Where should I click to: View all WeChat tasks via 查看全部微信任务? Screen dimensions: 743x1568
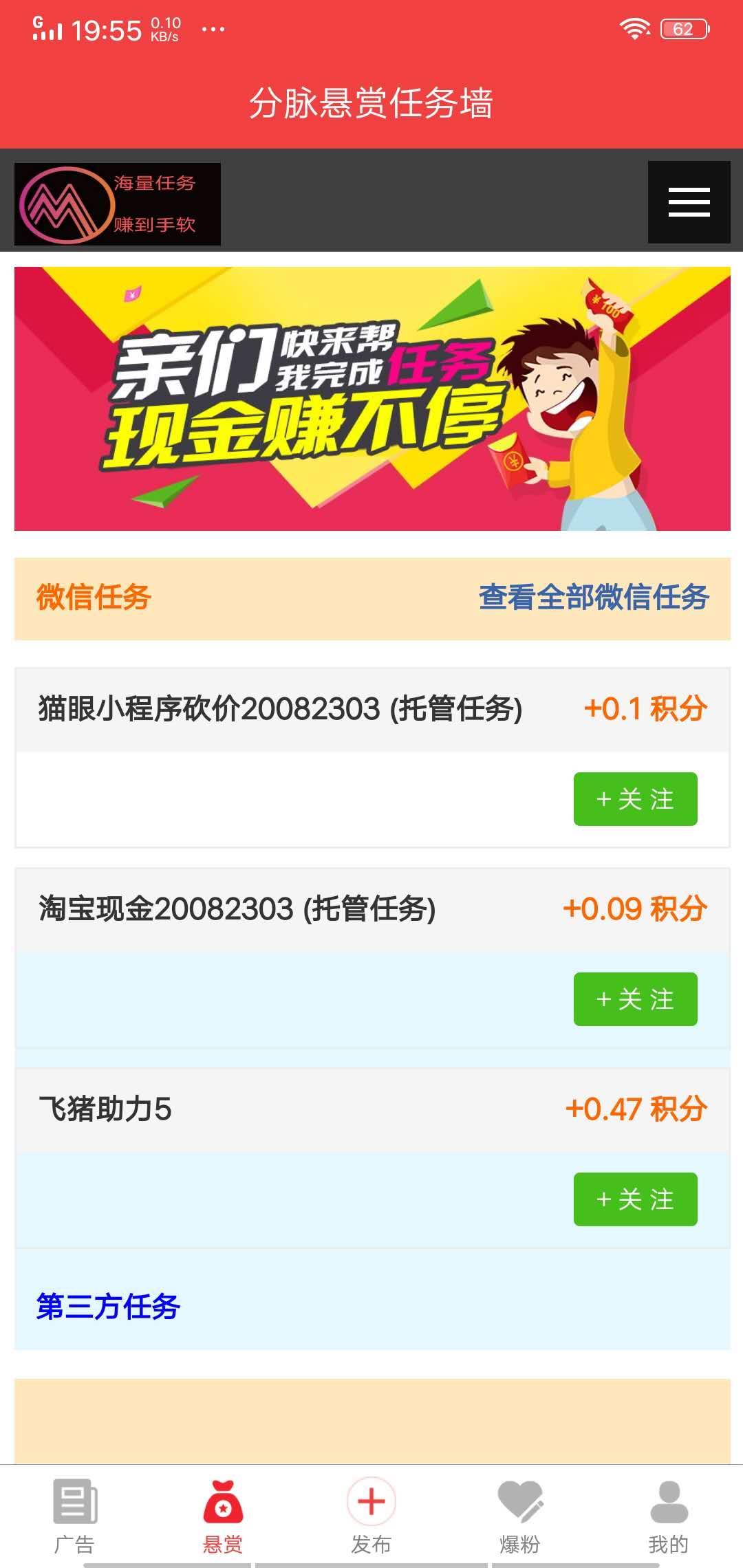coord(594,597)
